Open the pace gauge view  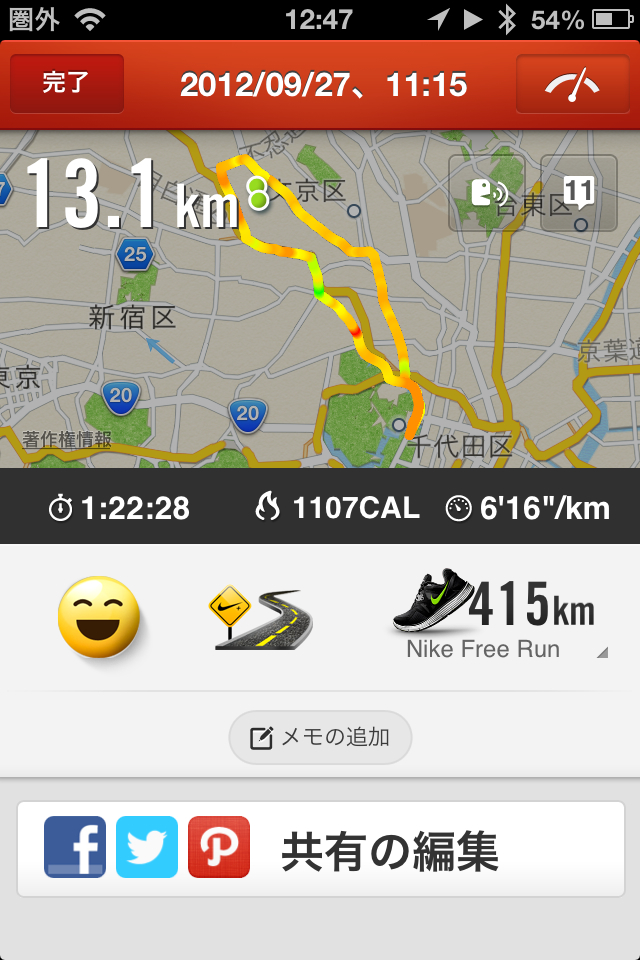point(571,84)
